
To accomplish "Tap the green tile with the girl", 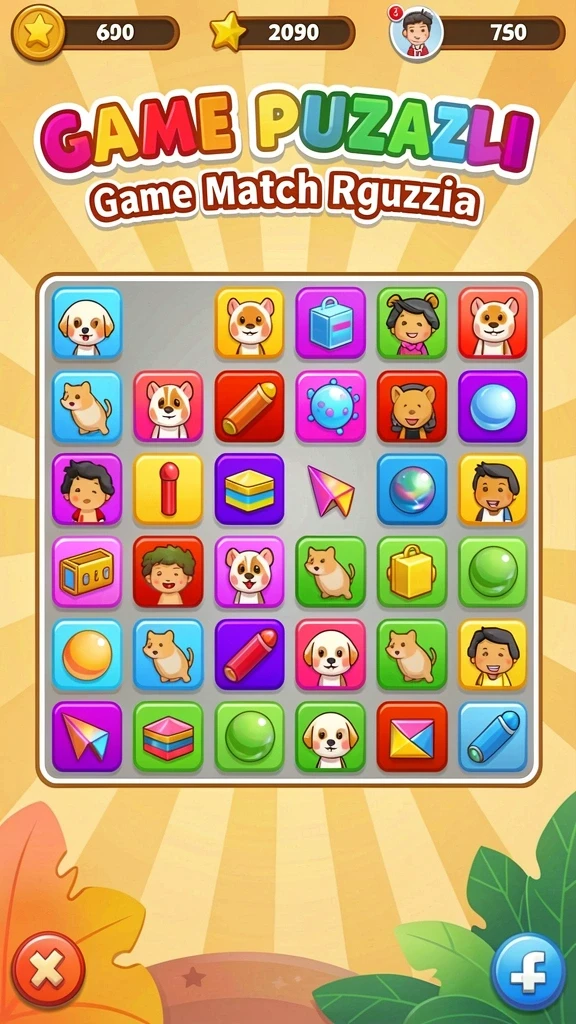I will coord(411,323).
